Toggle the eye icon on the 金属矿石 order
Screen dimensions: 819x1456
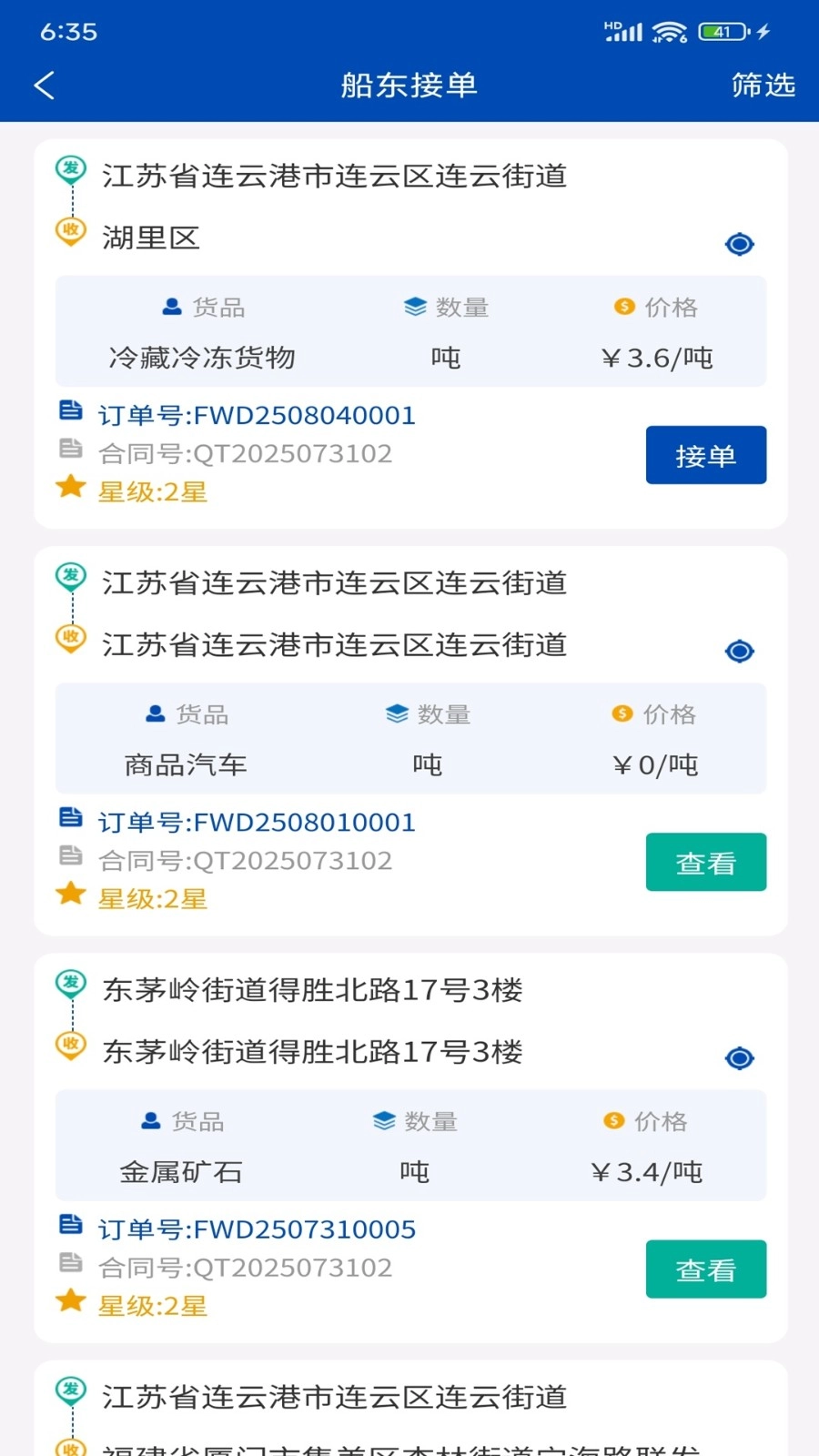click(739, 1057)
